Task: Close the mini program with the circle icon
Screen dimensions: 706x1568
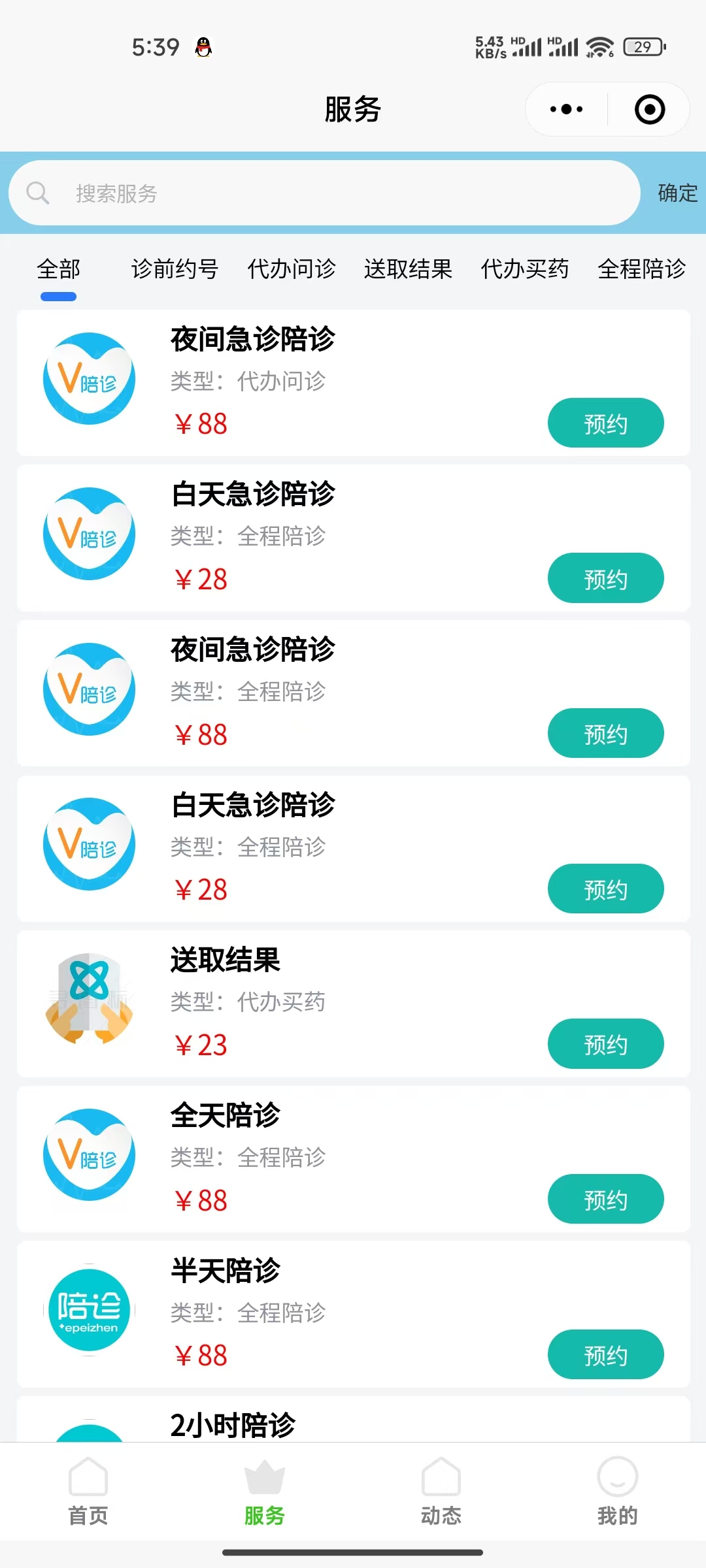Action: coord(649,109)
